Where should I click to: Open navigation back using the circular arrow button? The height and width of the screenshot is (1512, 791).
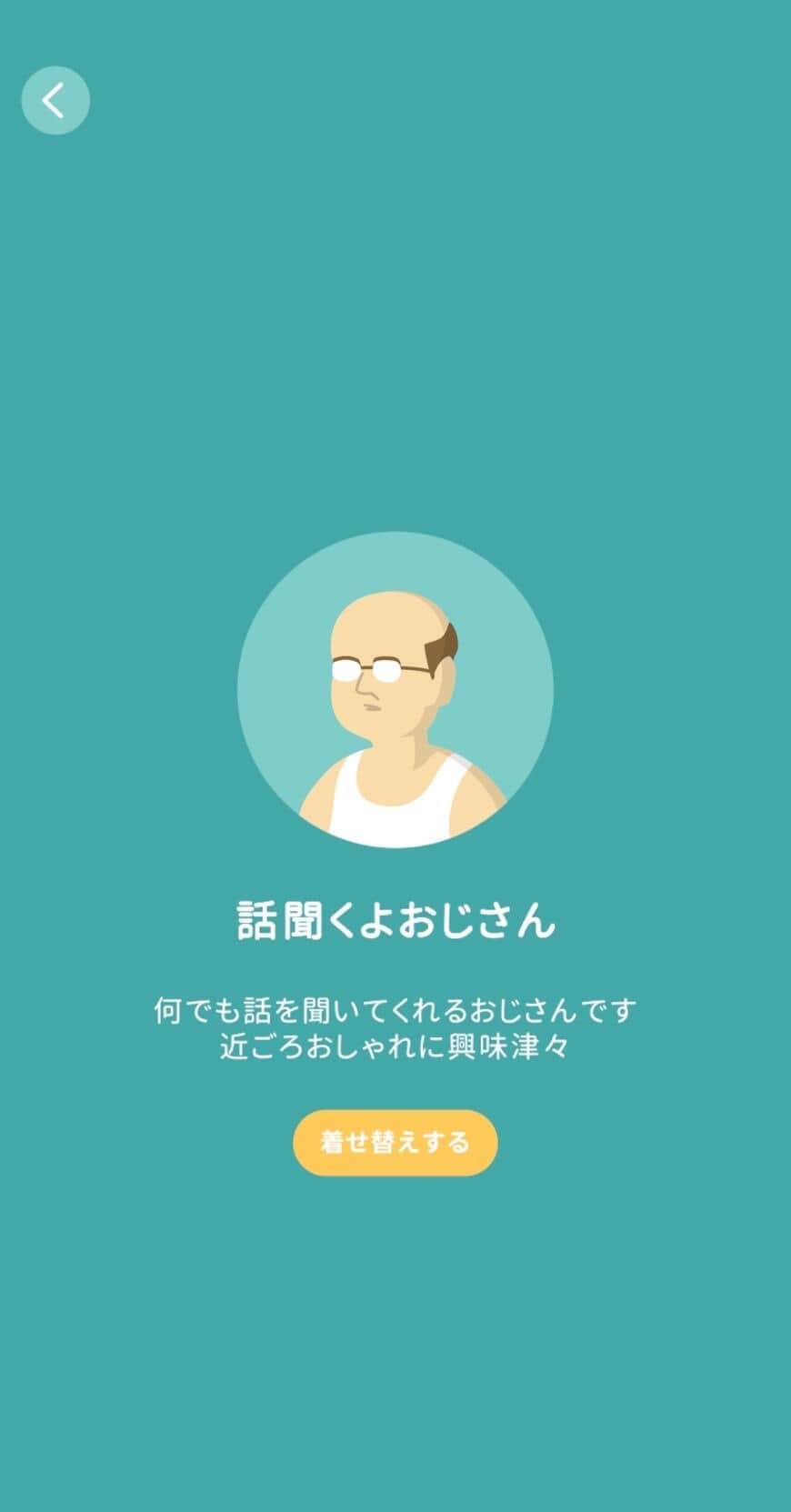tap(55, 101)
